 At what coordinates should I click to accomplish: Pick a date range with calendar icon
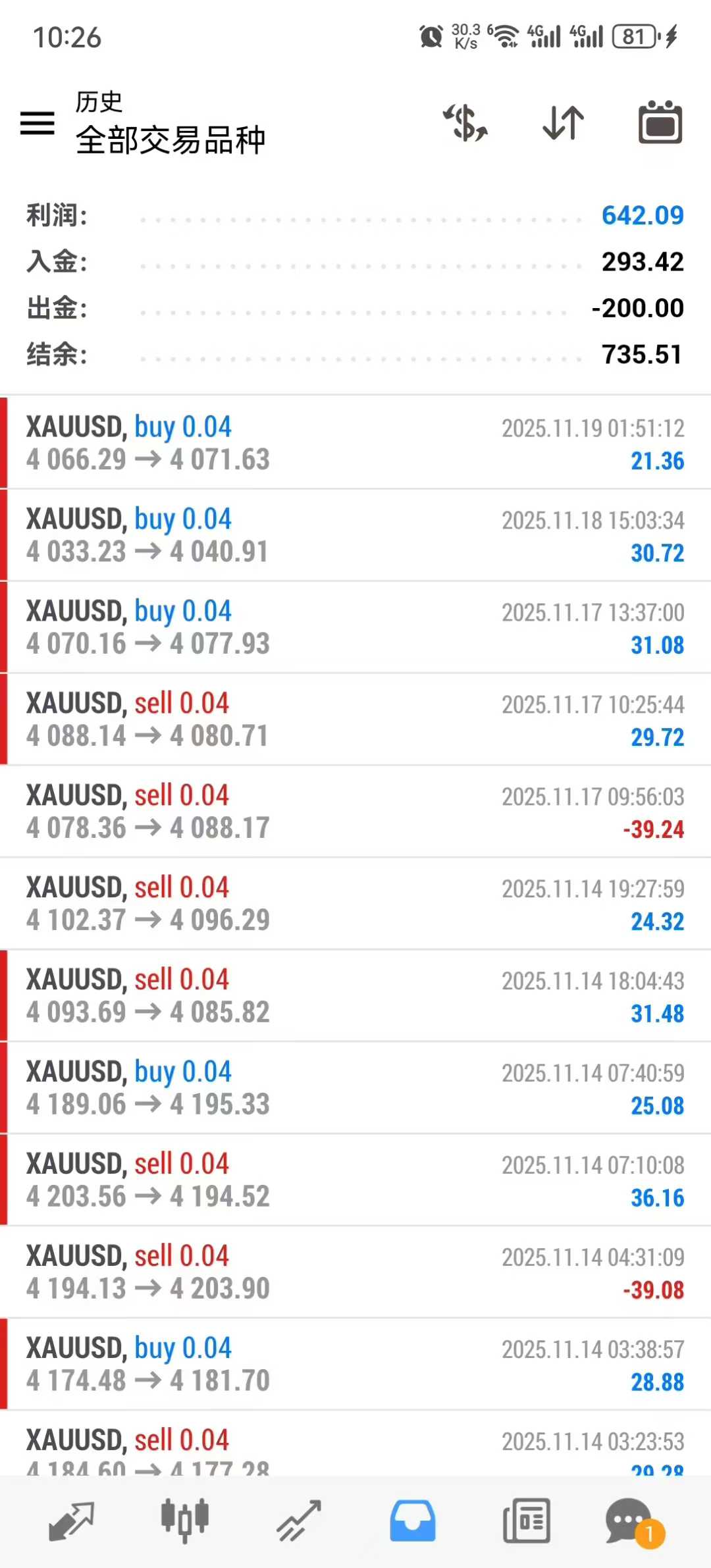tap(660, 123)
